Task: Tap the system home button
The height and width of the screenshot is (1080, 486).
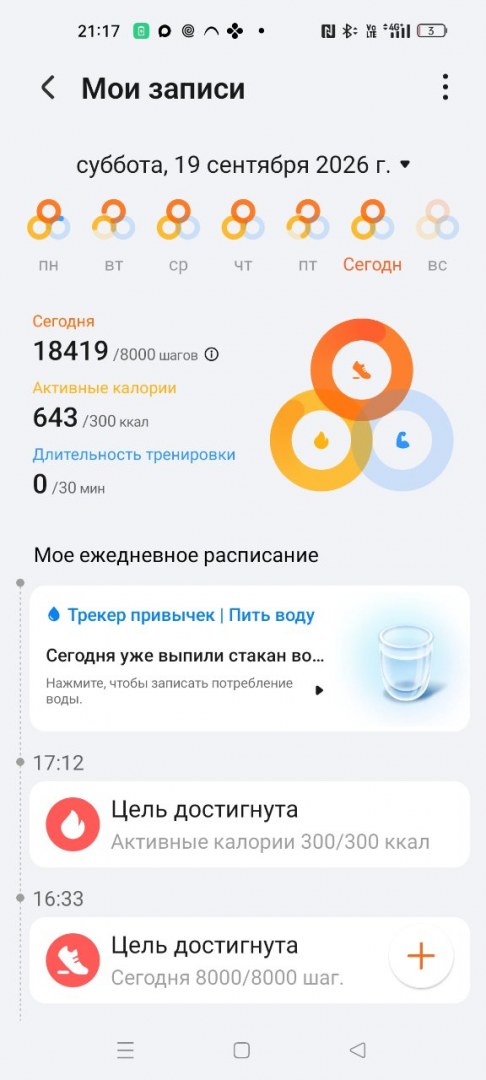Action: pos(242,1050)
